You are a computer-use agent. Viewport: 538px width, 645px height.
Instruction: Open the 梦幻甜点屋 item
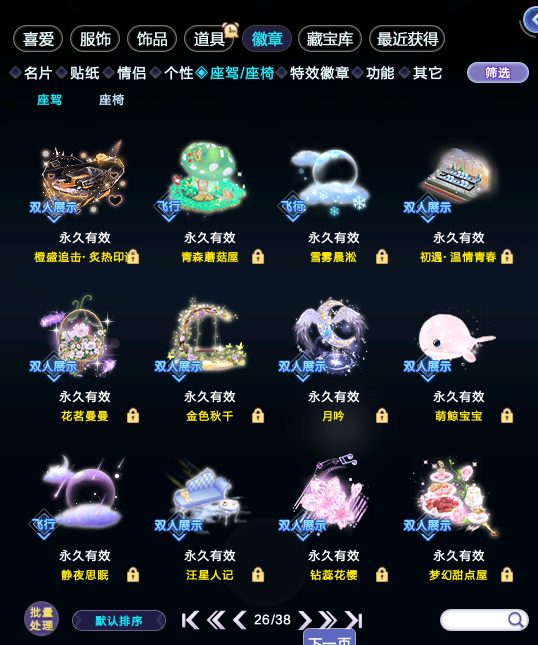click(x=459, y=519)
